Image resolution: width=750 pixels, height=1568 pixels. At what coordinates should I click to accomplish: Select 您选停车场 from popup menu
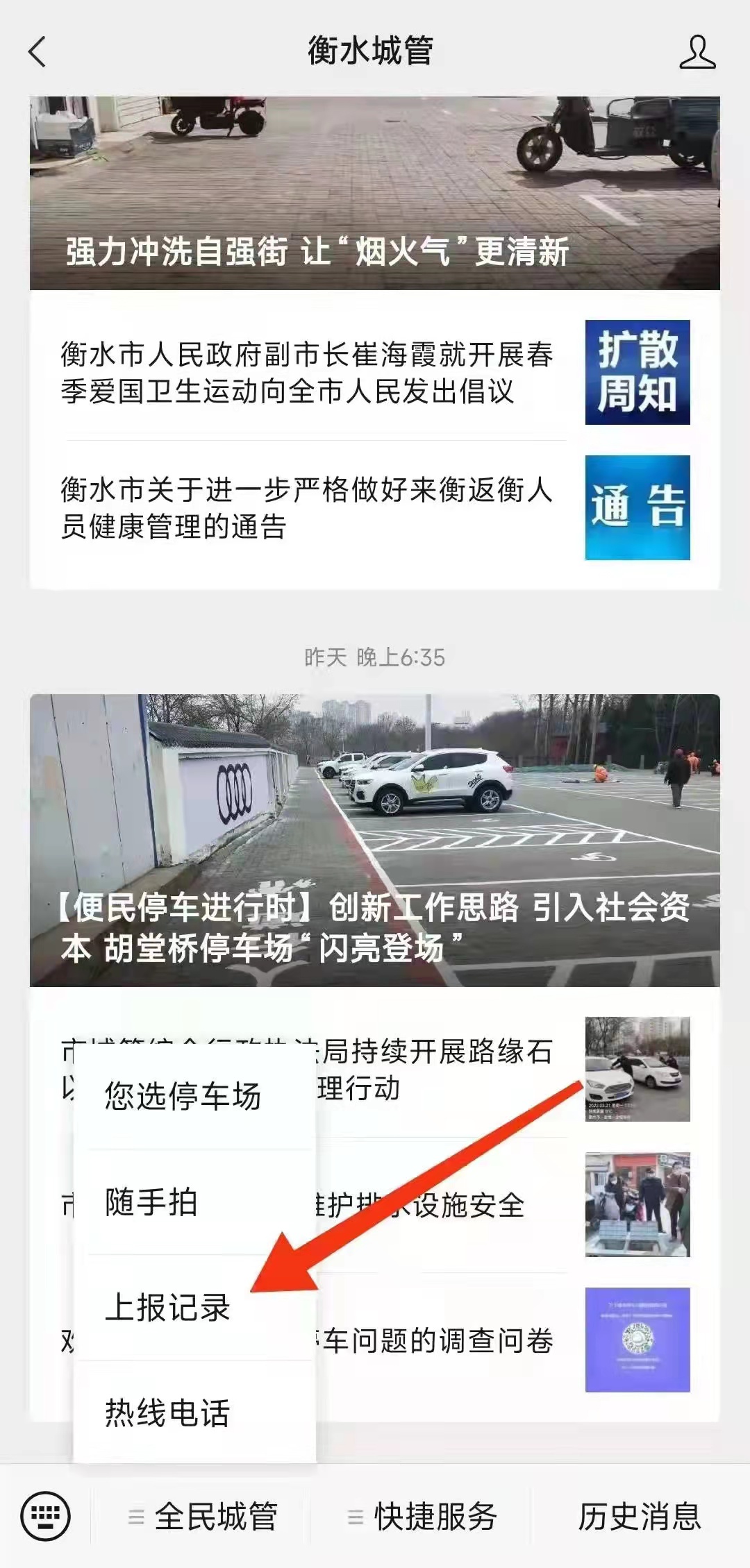click(183, 1097)
